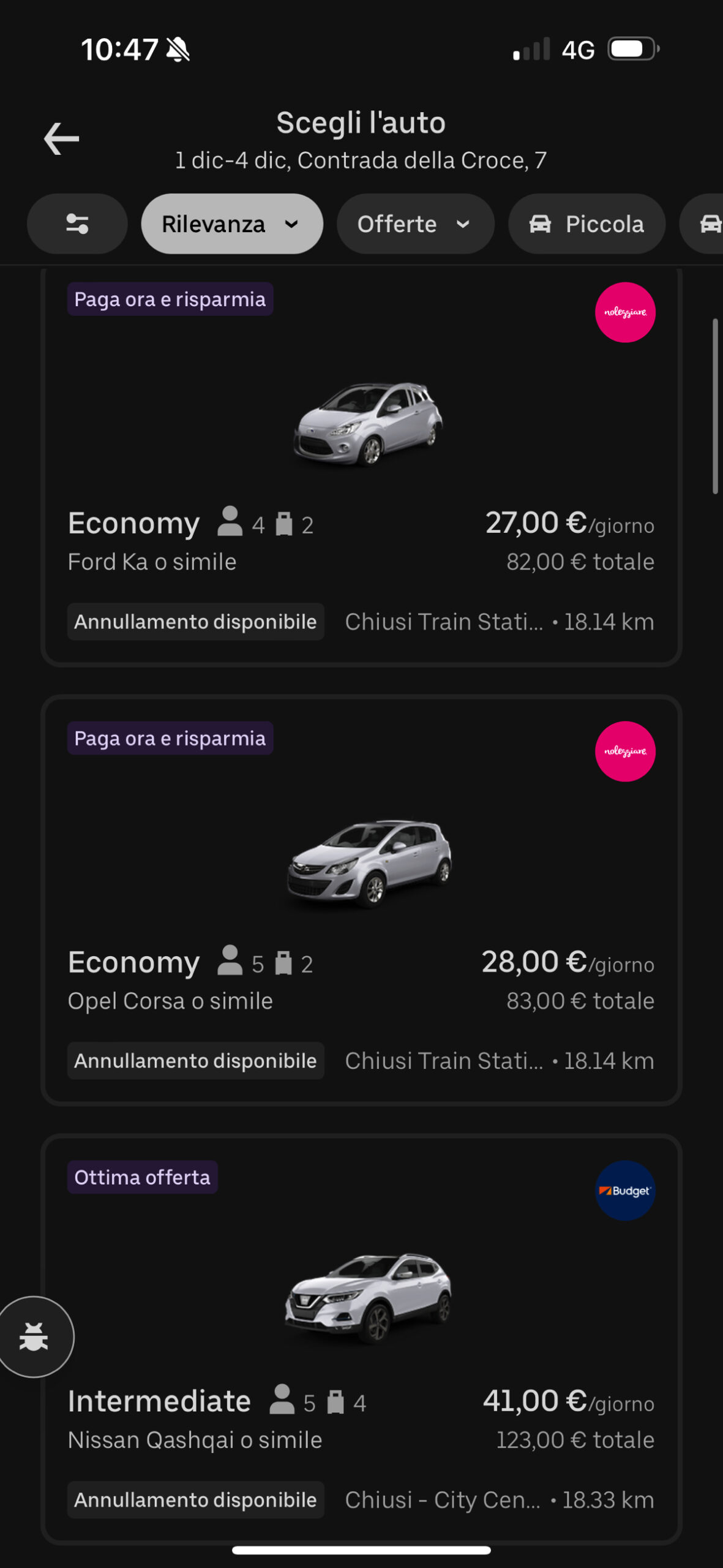Open the filter settings sliders

pos(77,224)
